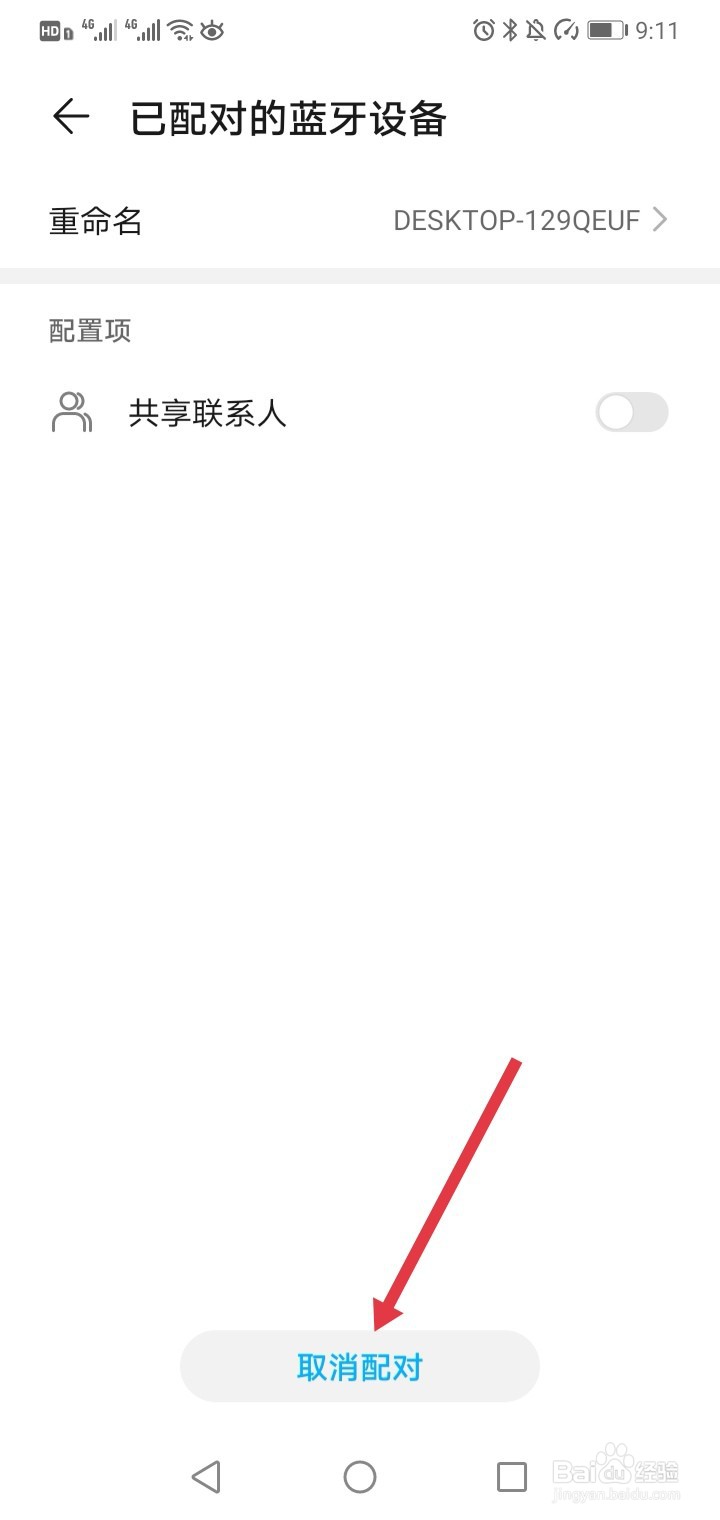Tap the 配置项 section header
This screenshot has width=720, height=1520.
(x=89, y=330)
